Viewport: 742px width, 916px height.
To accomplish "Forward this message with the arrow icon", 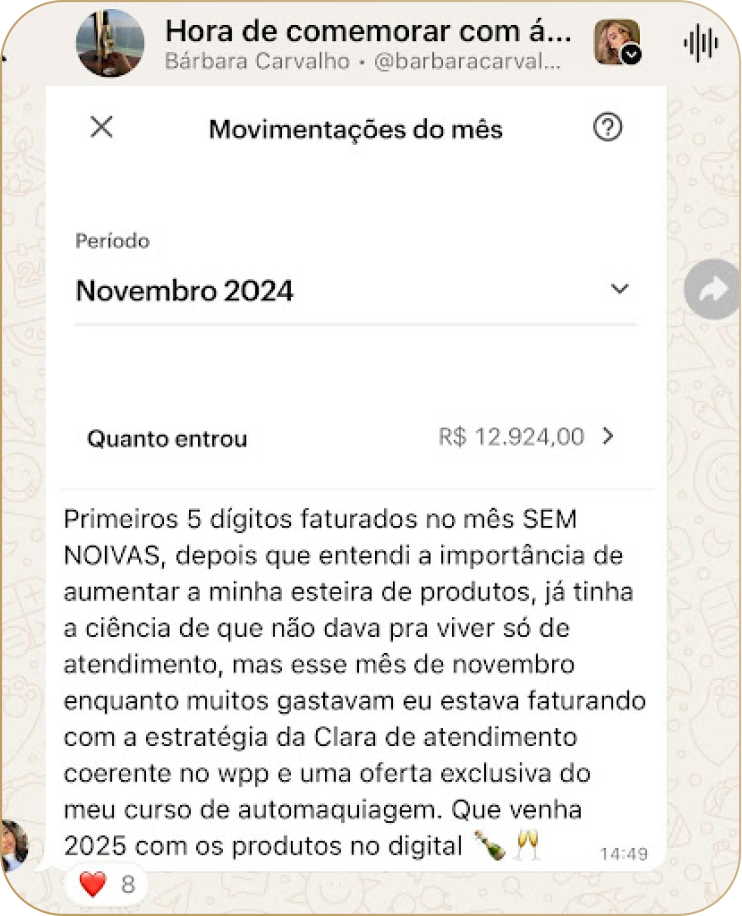I will 712,290.
